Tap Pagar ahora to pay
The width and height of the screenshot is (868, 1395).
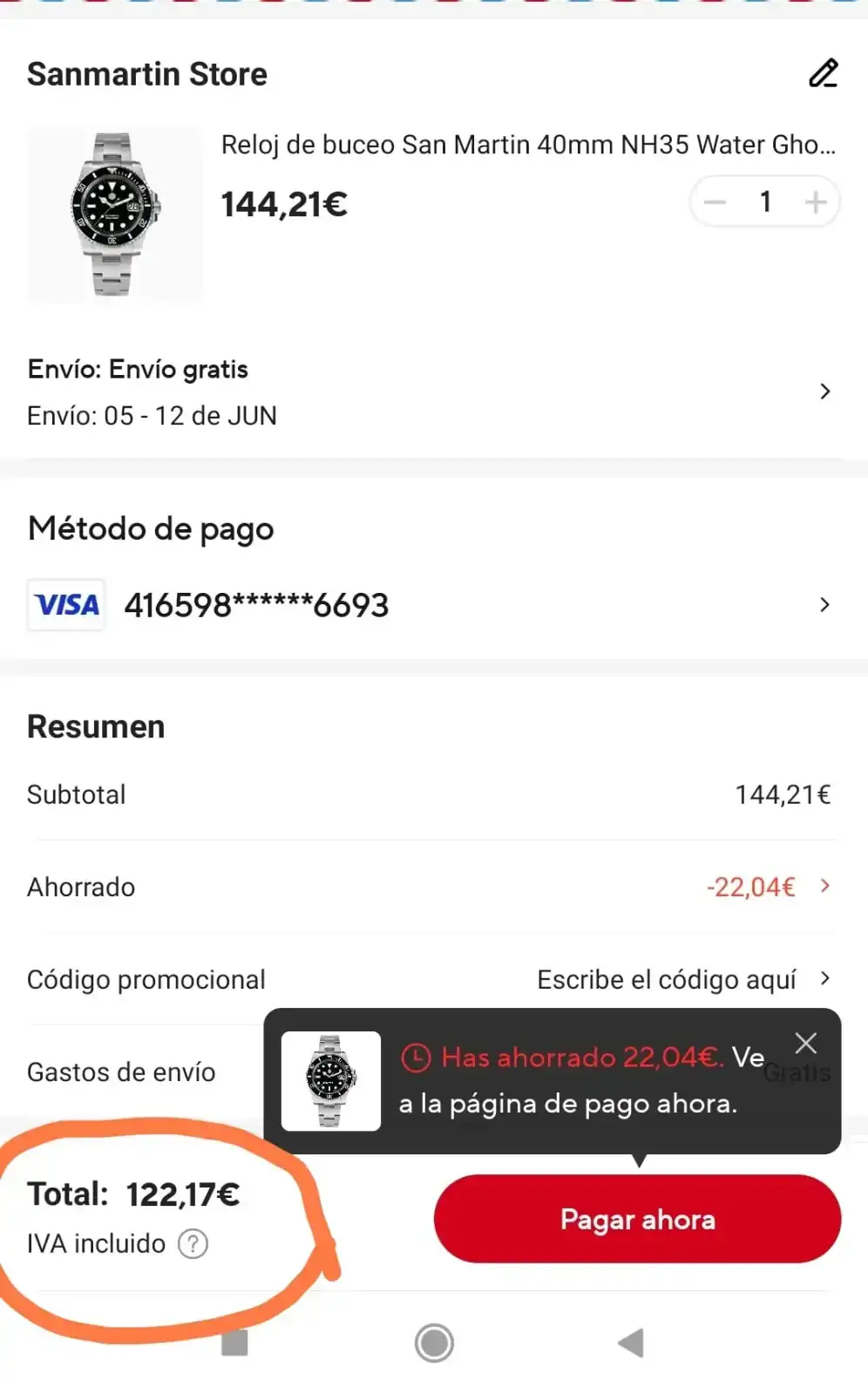pos(637,1219)
